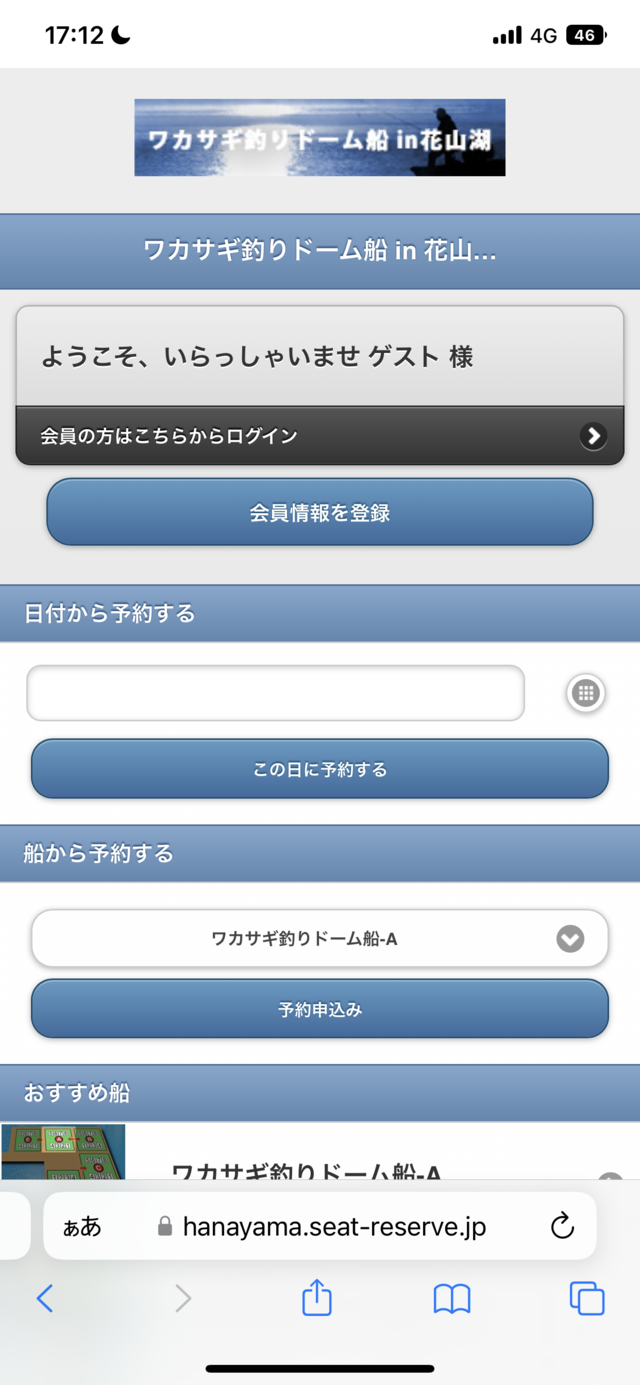Open the calendar grid icon
640x1385 pixels.
point(586,693)
